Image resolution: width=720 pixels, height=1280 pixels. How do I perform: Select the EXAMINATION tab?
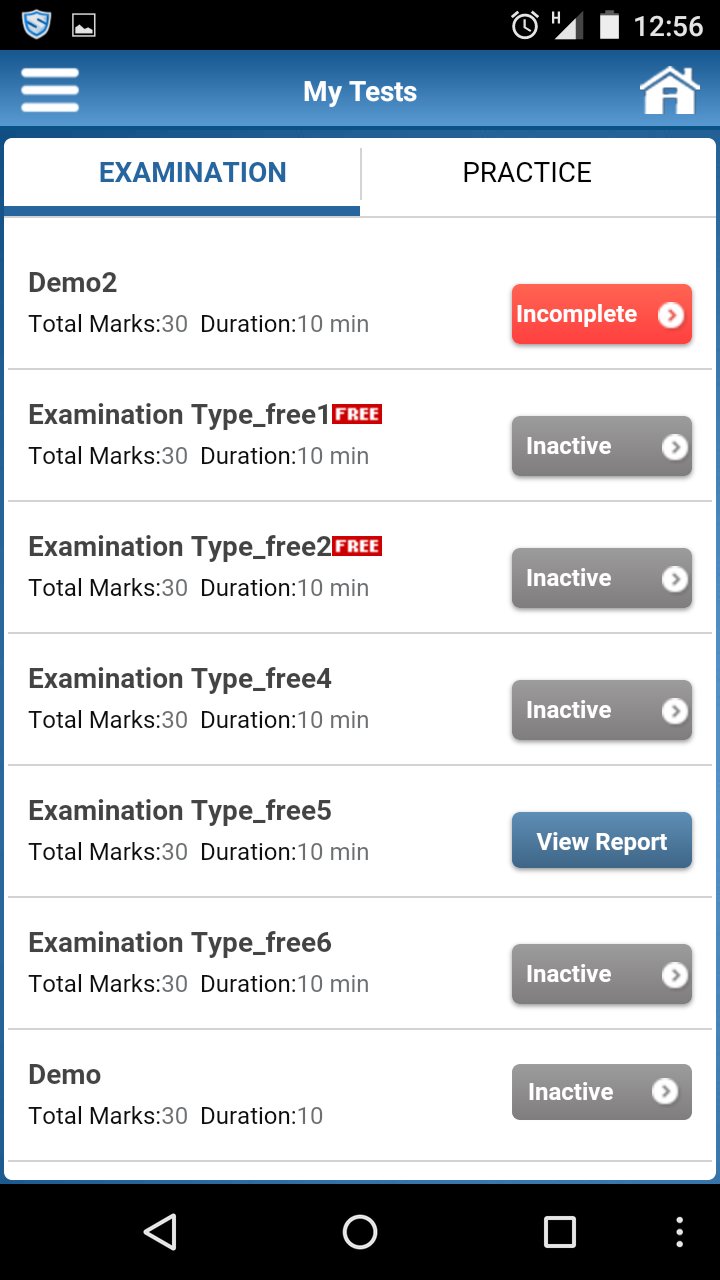[x=191, y=171]
